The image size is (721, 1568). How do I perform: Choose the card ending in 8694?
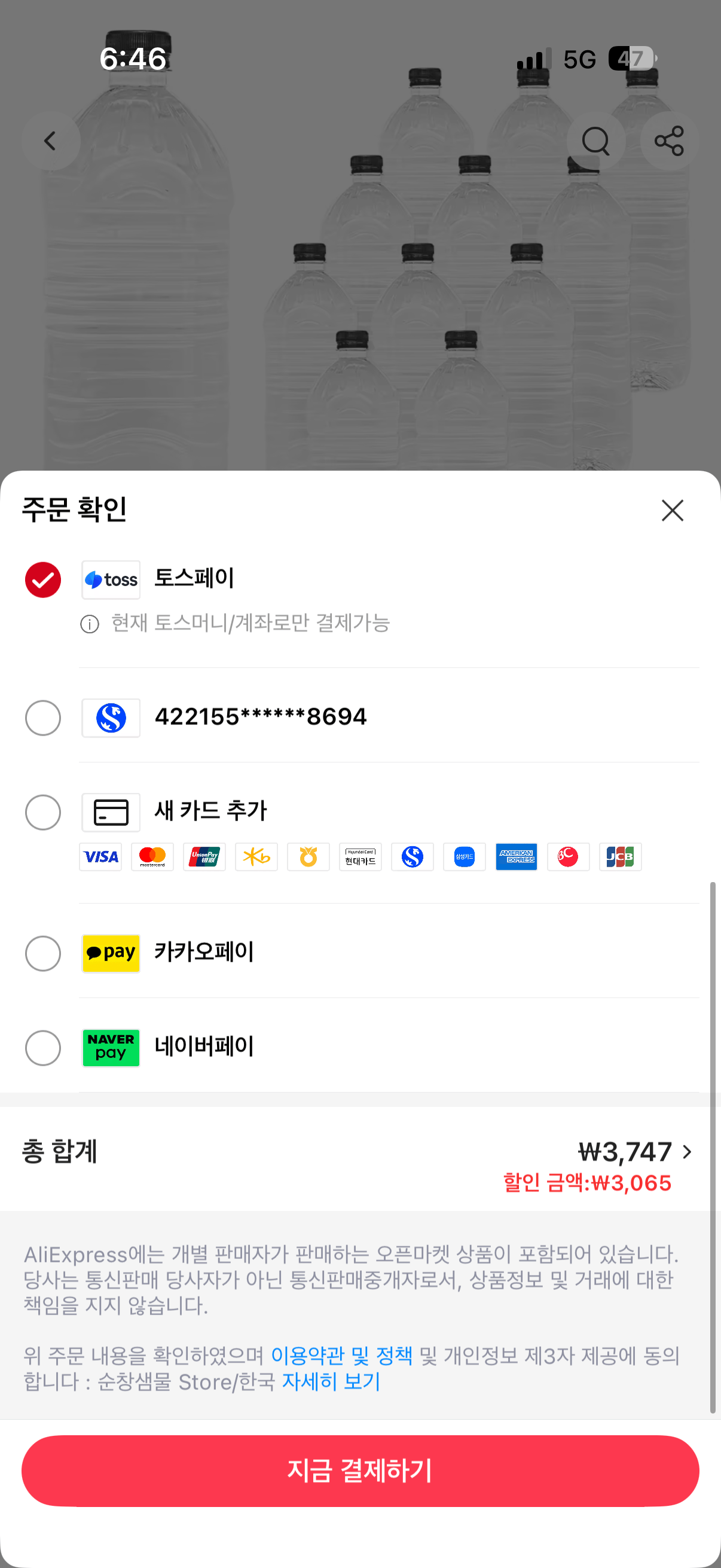click(42, 718)
